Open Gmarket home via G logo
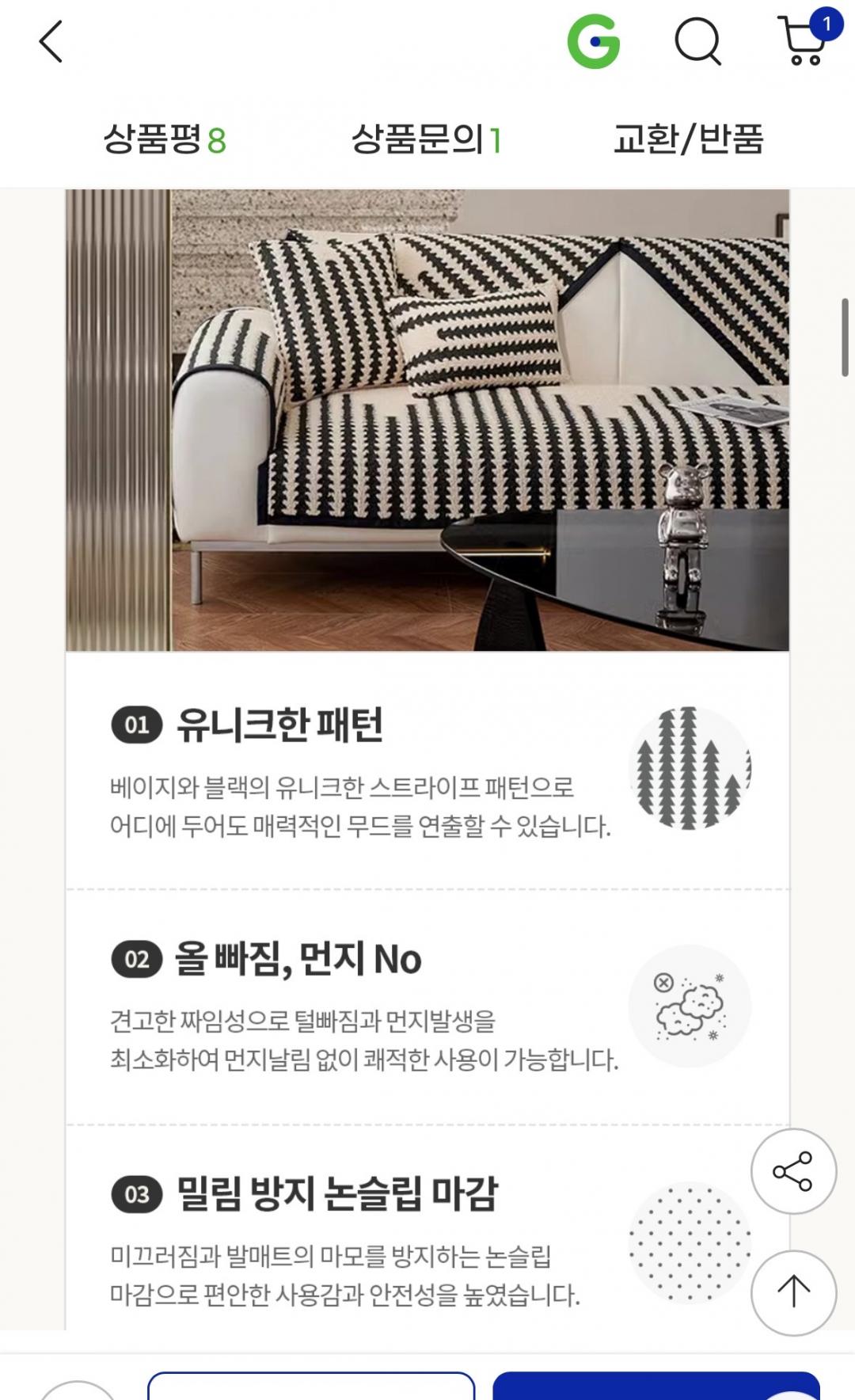The height and width of the screenshot is (1400, 855). coord(593,42)
